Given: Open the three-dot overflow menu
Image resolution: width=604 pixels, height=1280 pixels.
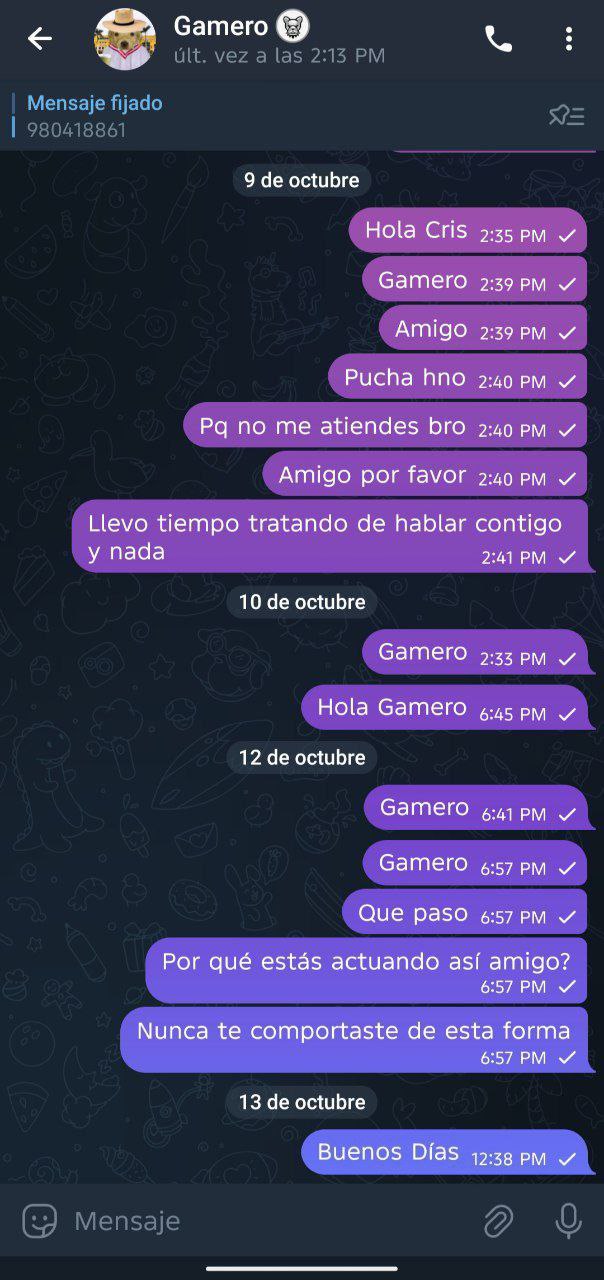Looking at the screenshot, I should pos(568,39).
